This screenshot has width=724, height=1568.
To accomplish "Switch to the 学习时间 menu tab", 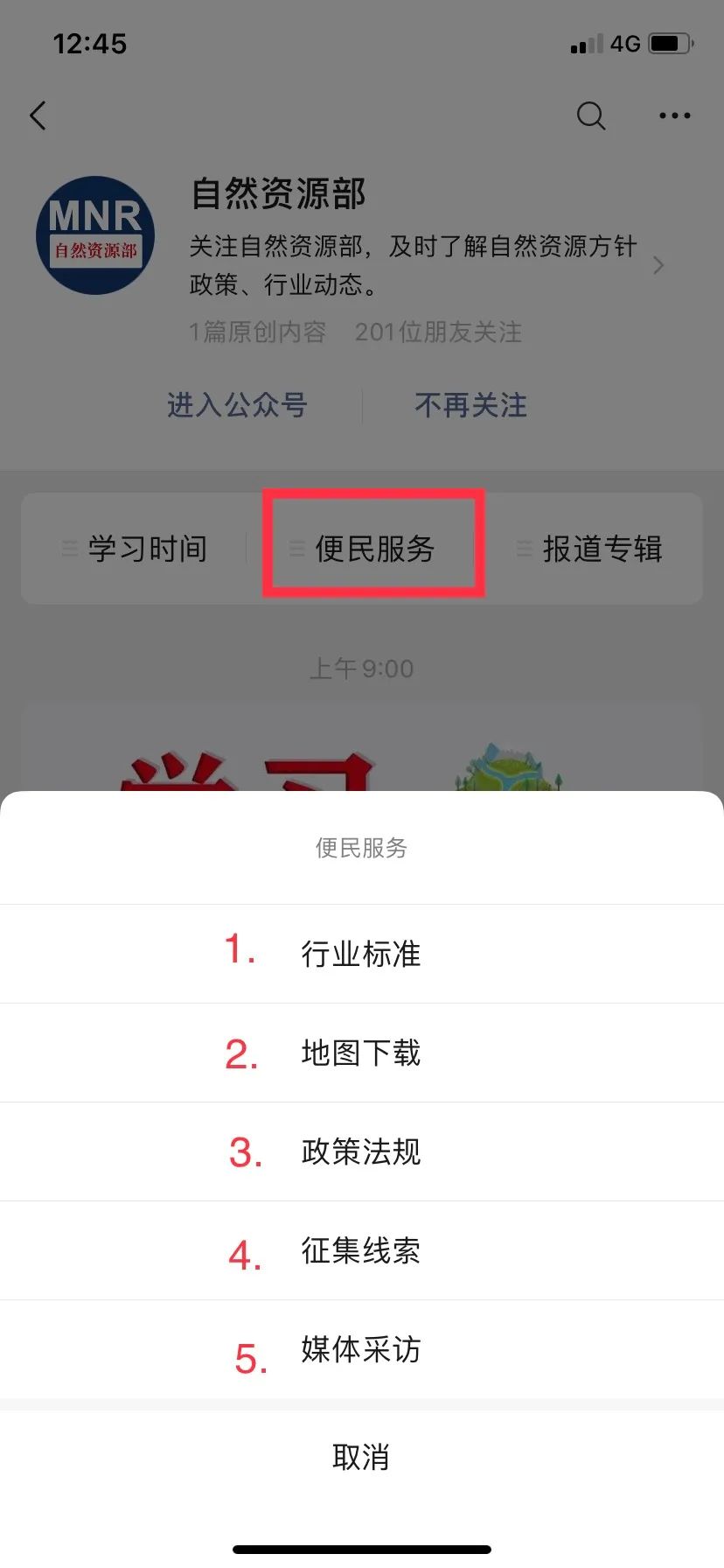I will click(x=149, y=549).
